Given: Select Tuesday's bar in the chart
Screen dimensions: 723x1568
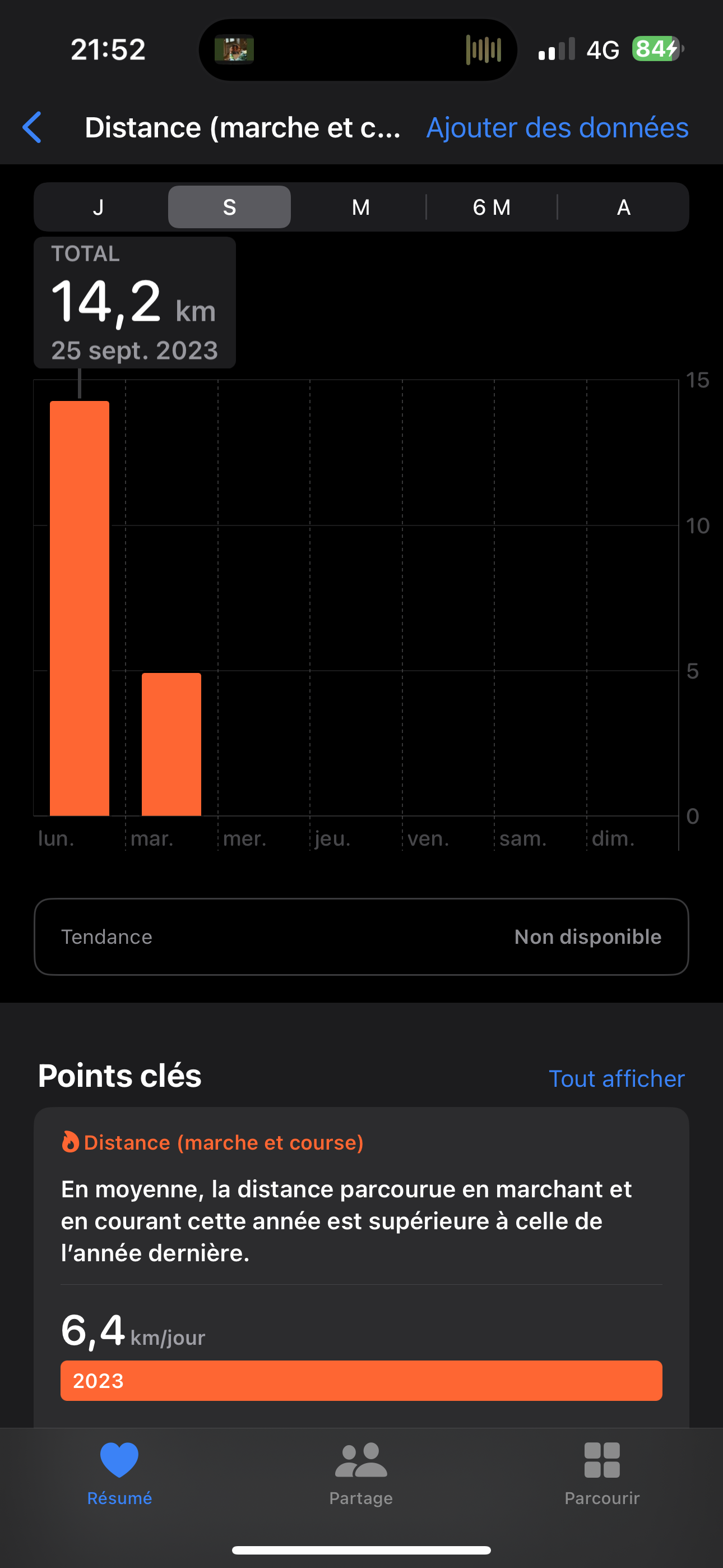Looking at the screenshot, I should [x=172, y=744].
